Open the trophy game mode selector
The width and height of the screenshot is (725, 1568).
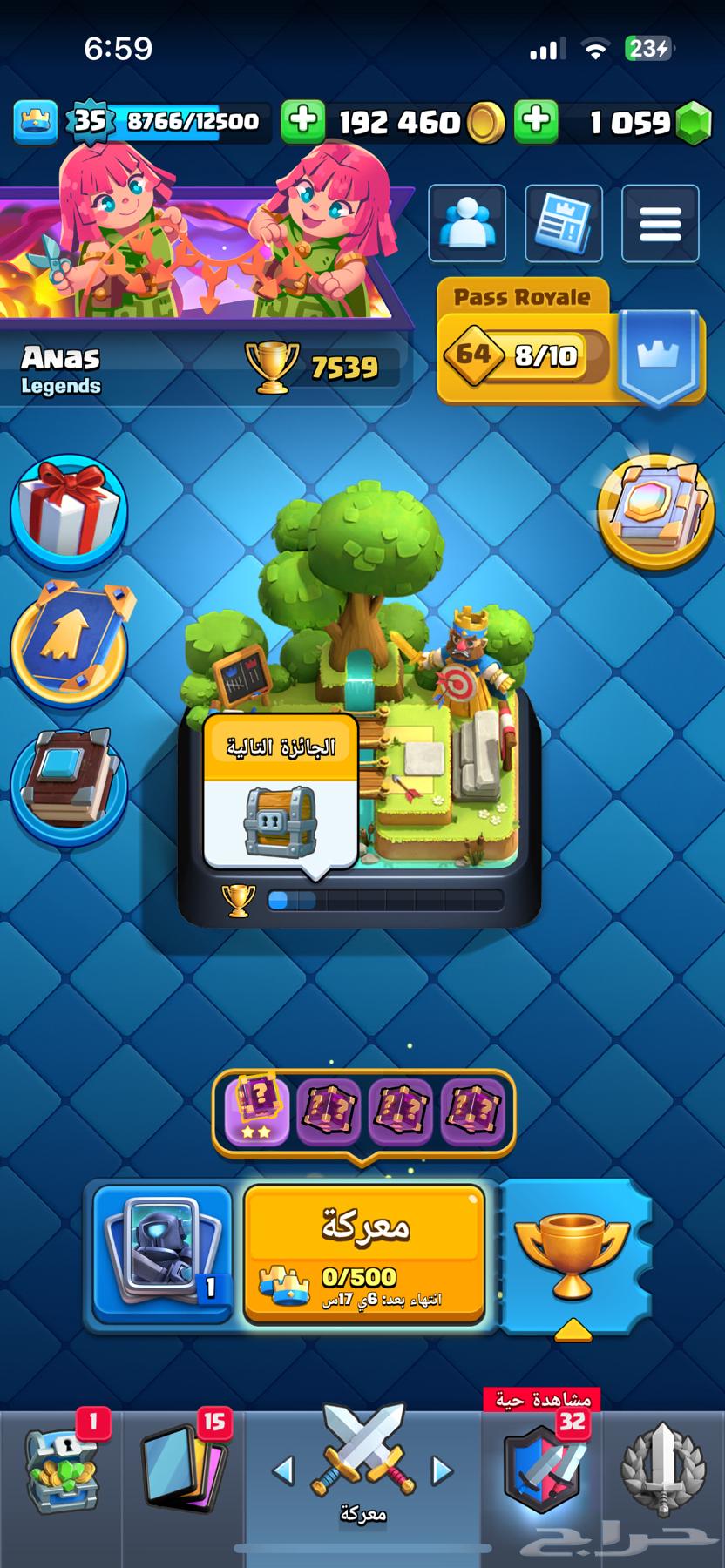pos(572,1254)
